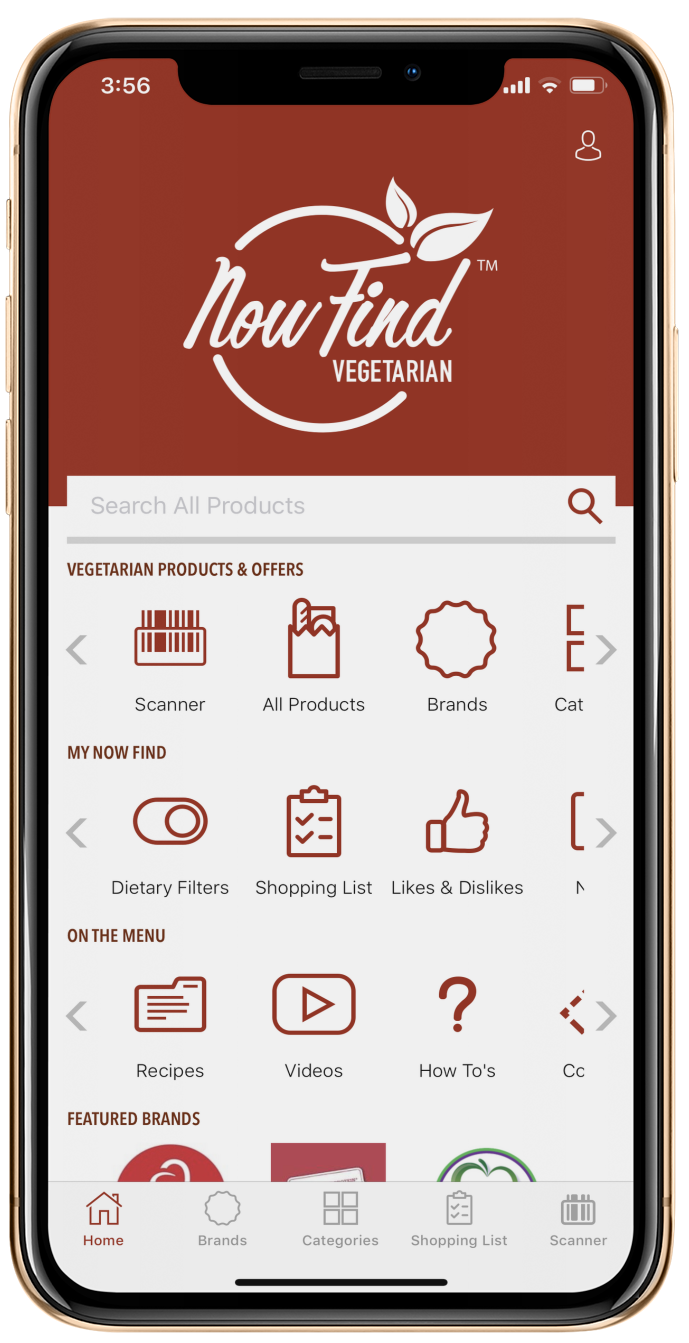This screenshot has height=1343, width=689.
Task: Open the user profile icon
Action: point(588,146)
